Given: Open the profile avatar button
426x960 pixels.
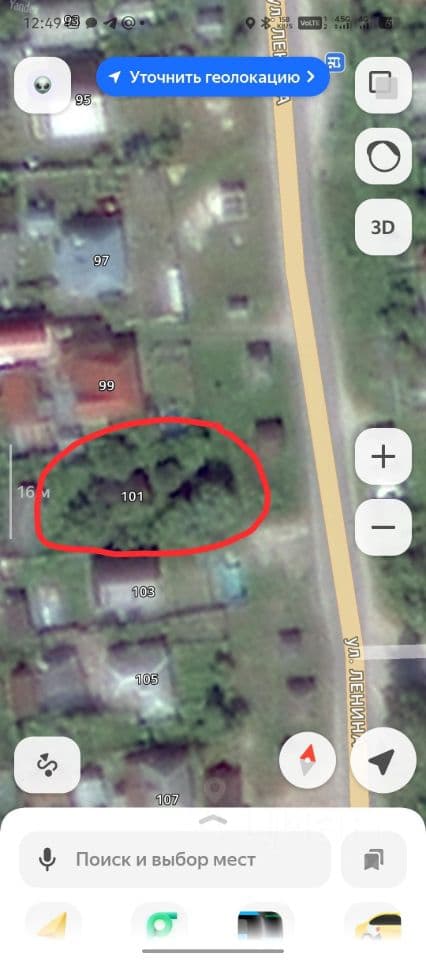Looking at the screenshot, I should [43, 85].
